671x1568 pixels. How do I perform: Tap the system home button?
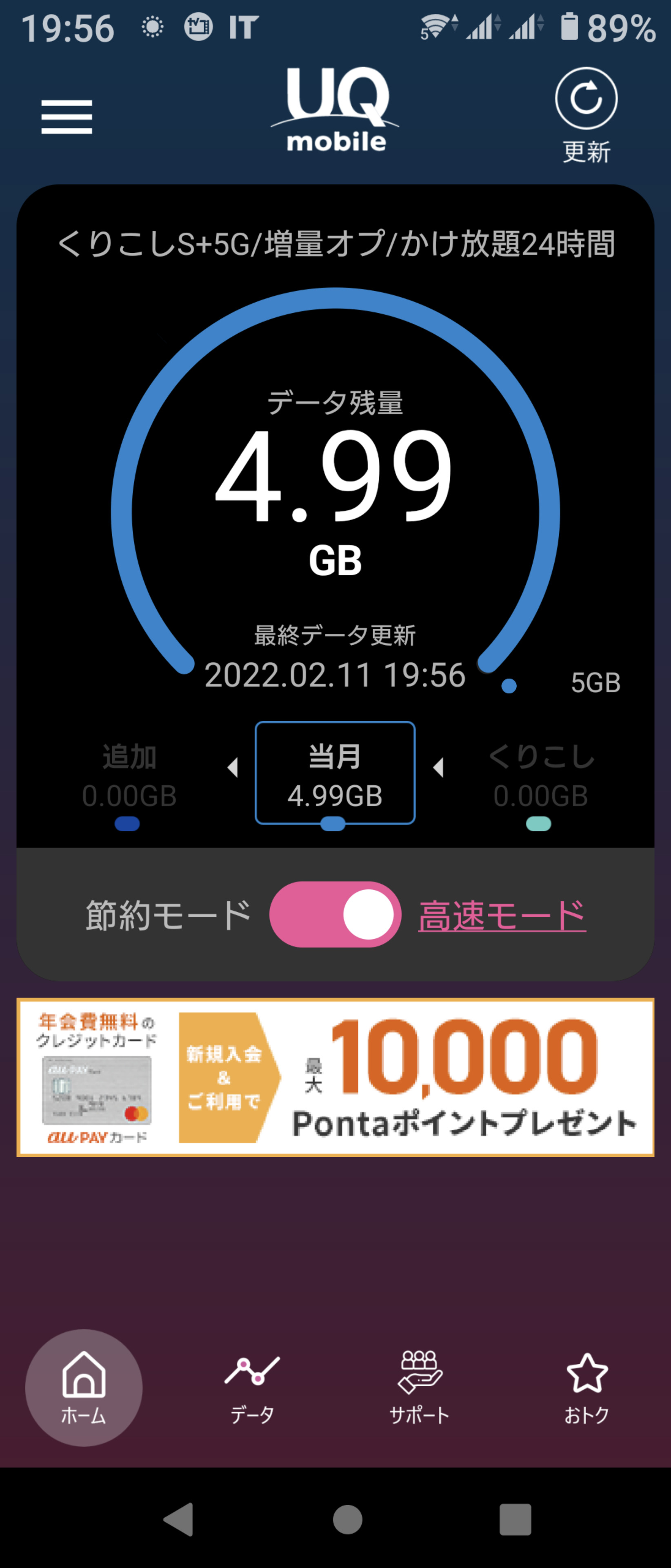coord(347,1519)
